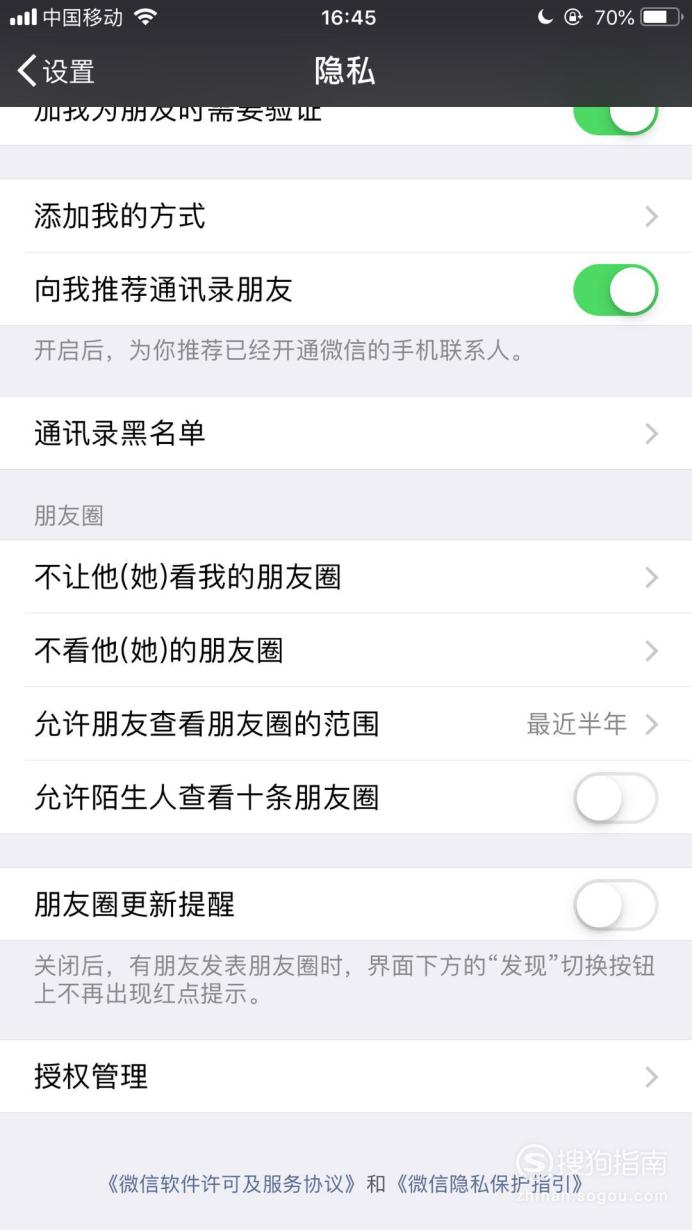692x1230 pixels.
Task: Change 允许朋友查看朋友圈的范围 setting
Action: point(346,724)
